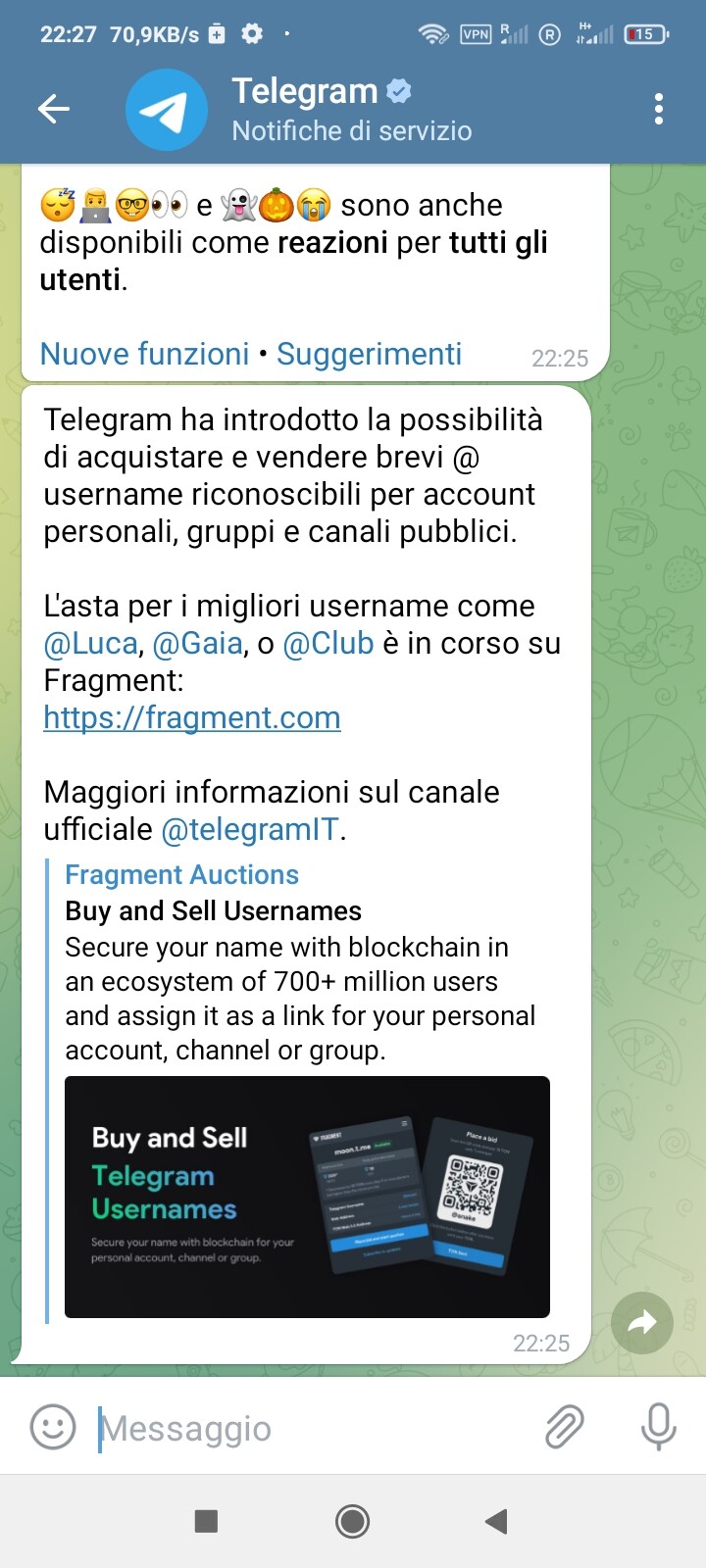Open the @Luca username link

[x=90, y=644]
